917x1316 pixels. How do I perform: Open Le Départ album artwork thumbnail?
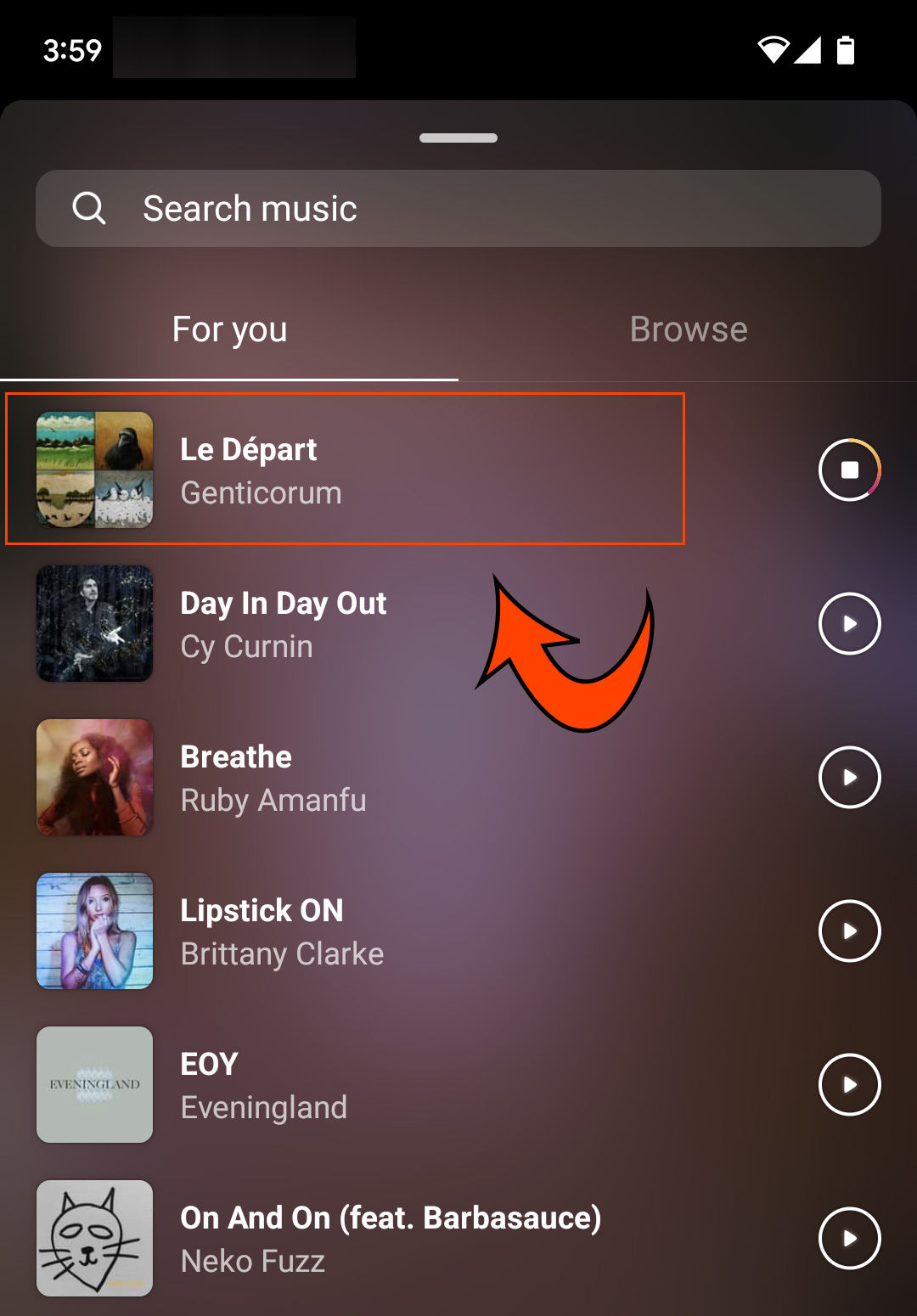[94, 470]
